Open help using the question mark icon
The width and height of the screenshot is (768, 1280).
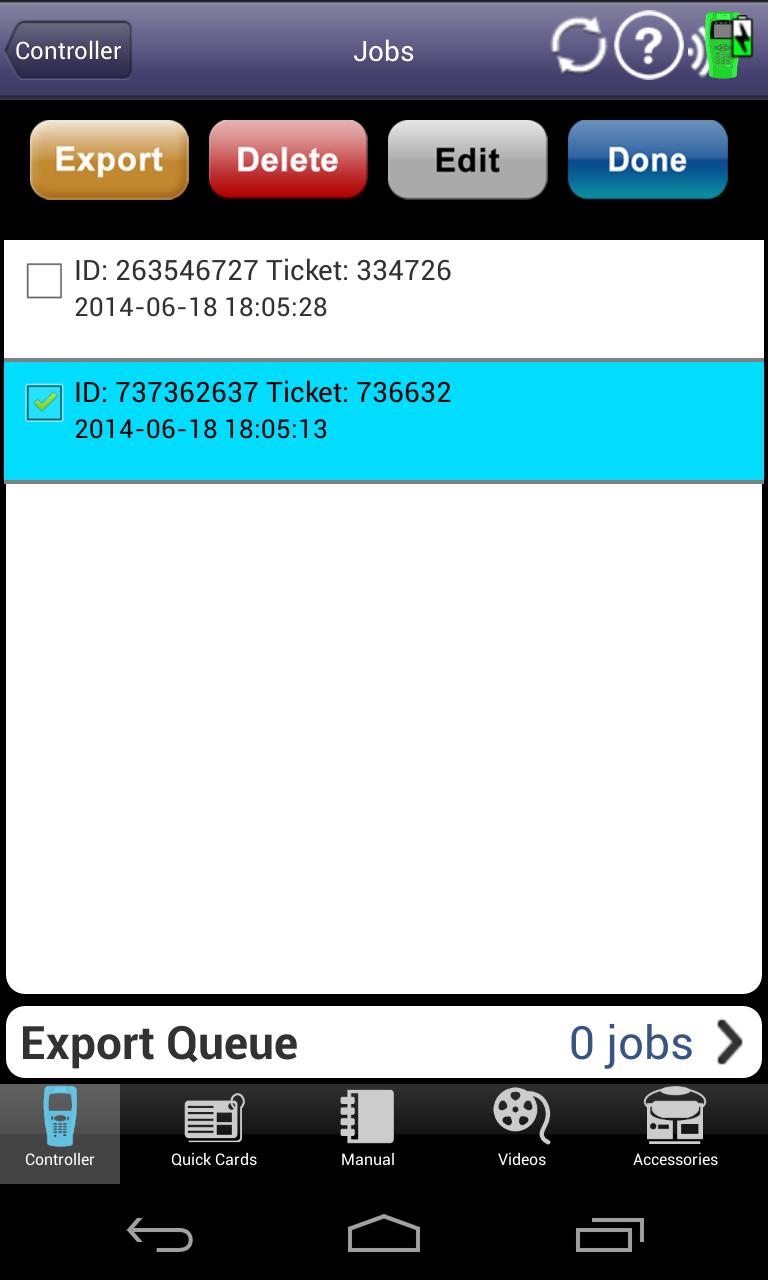point(647,47)
